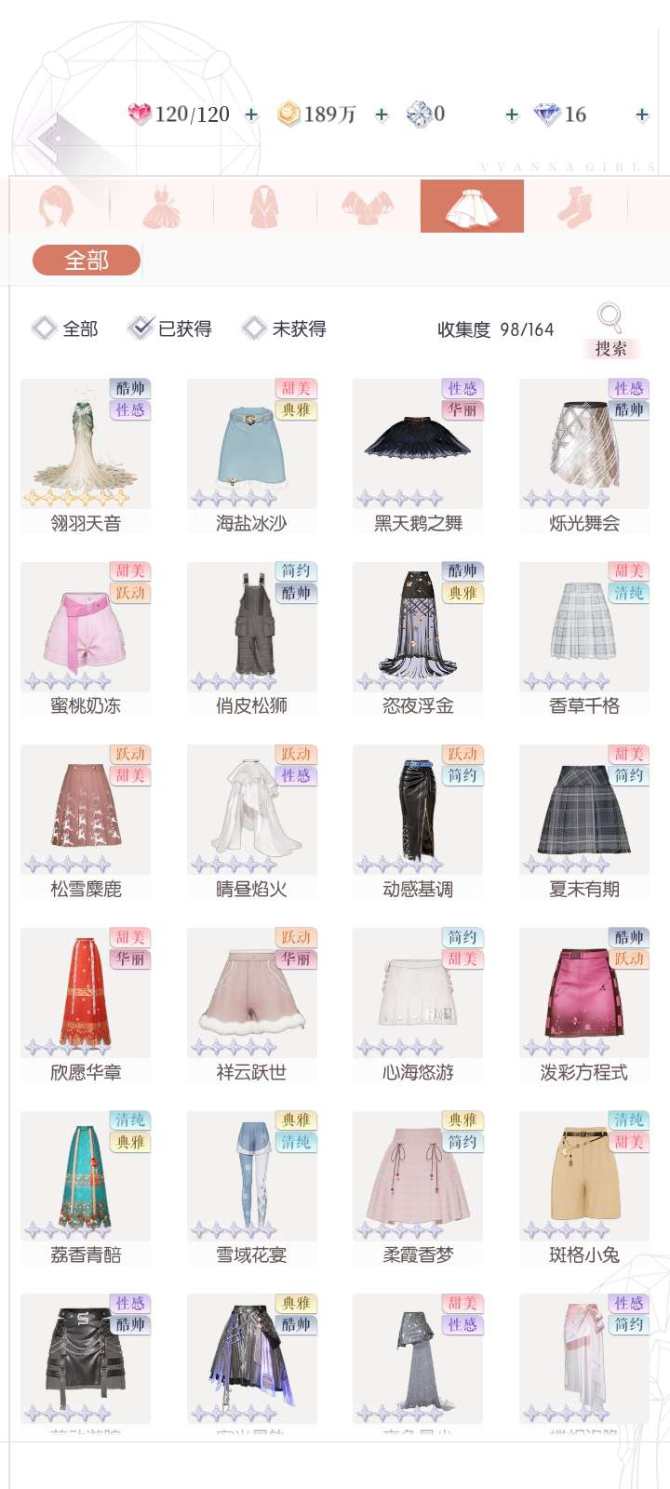Select the tops category tab
This screenshot has height=1489, width=670.
point(368,206)
